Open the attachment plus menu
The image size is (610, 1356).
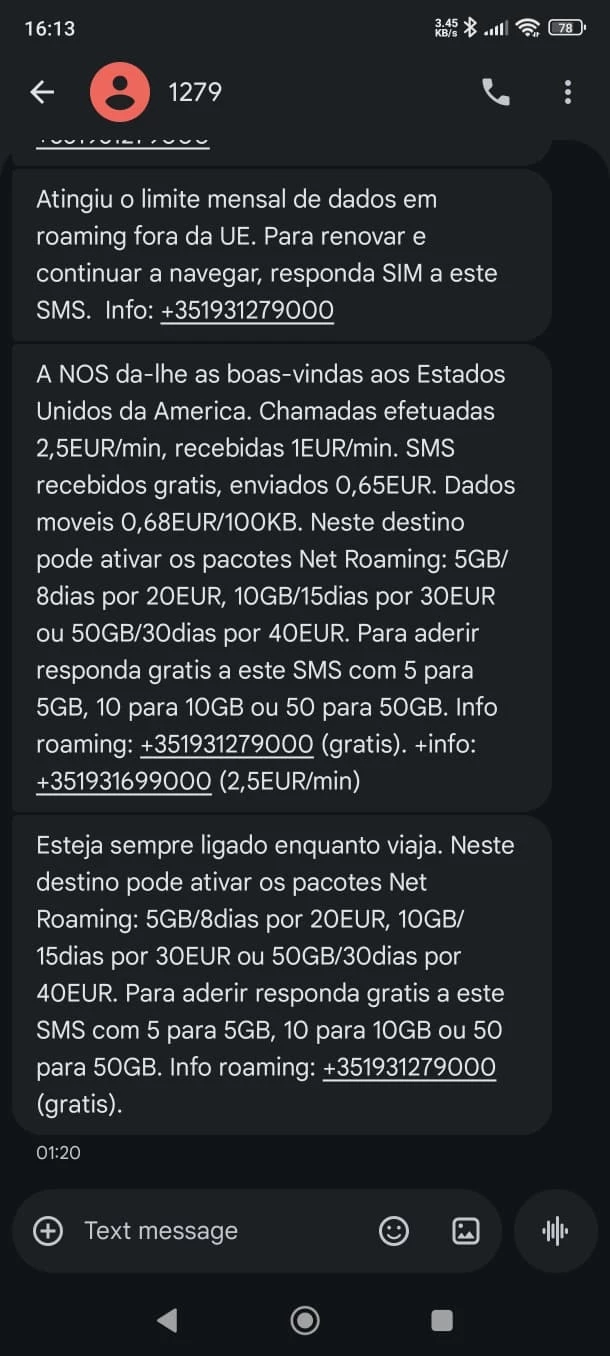(x=48, y=1231)
